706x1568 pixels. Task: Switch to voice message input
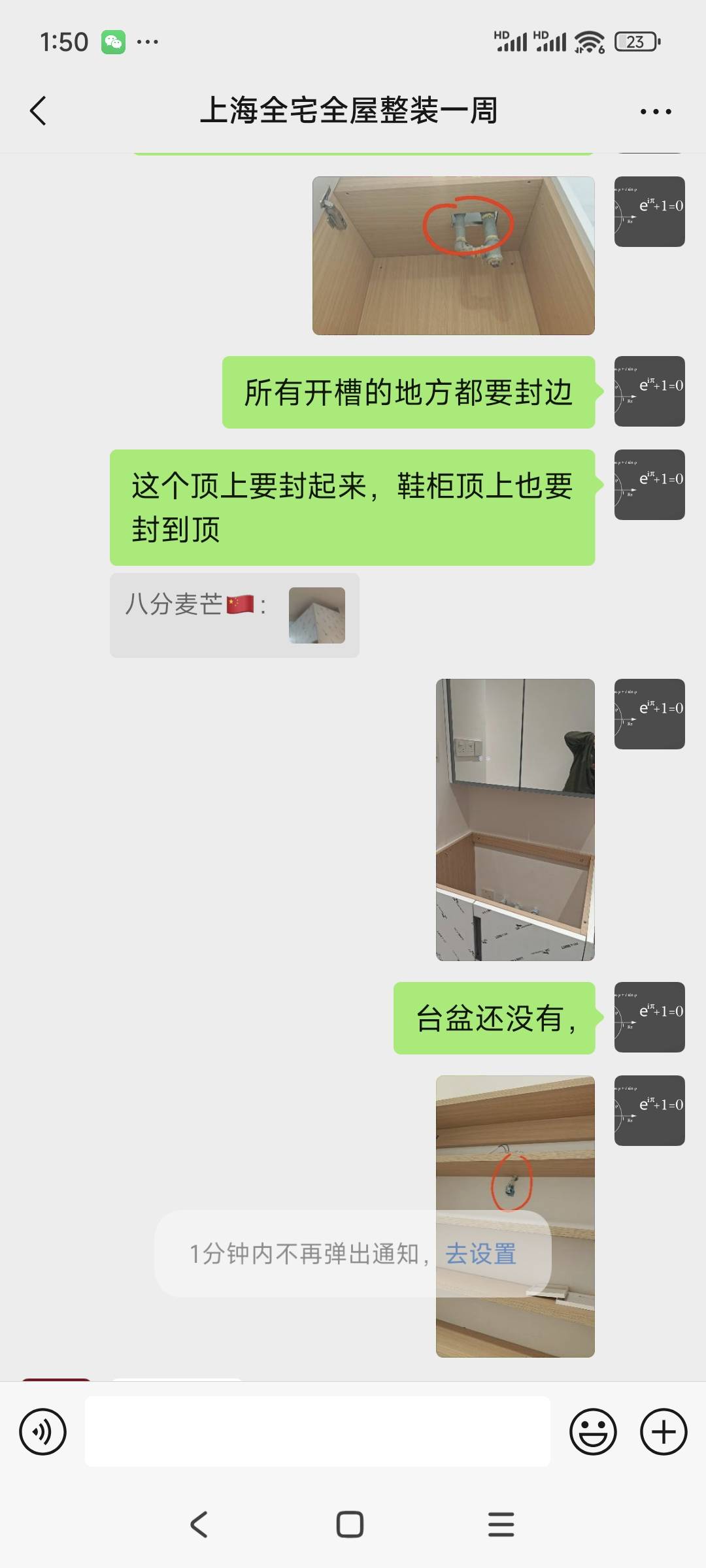point(42,1431)
